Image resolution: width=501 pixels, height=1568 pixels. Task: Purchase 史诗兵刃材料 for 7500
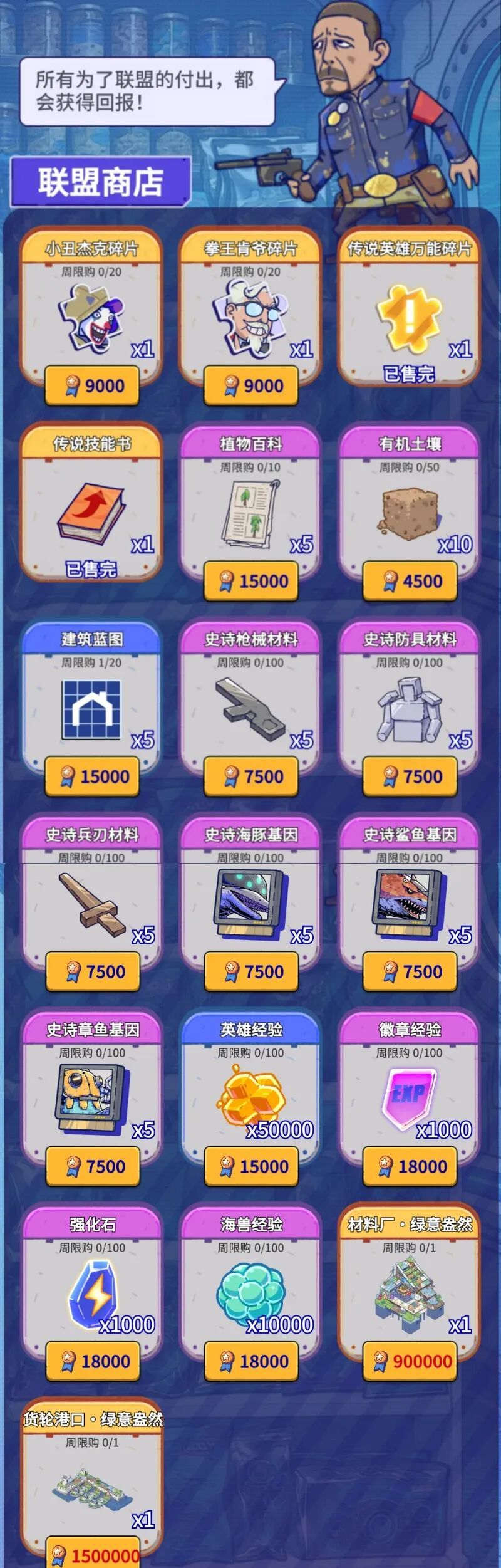pyautogui.click(x=93, y=971)
